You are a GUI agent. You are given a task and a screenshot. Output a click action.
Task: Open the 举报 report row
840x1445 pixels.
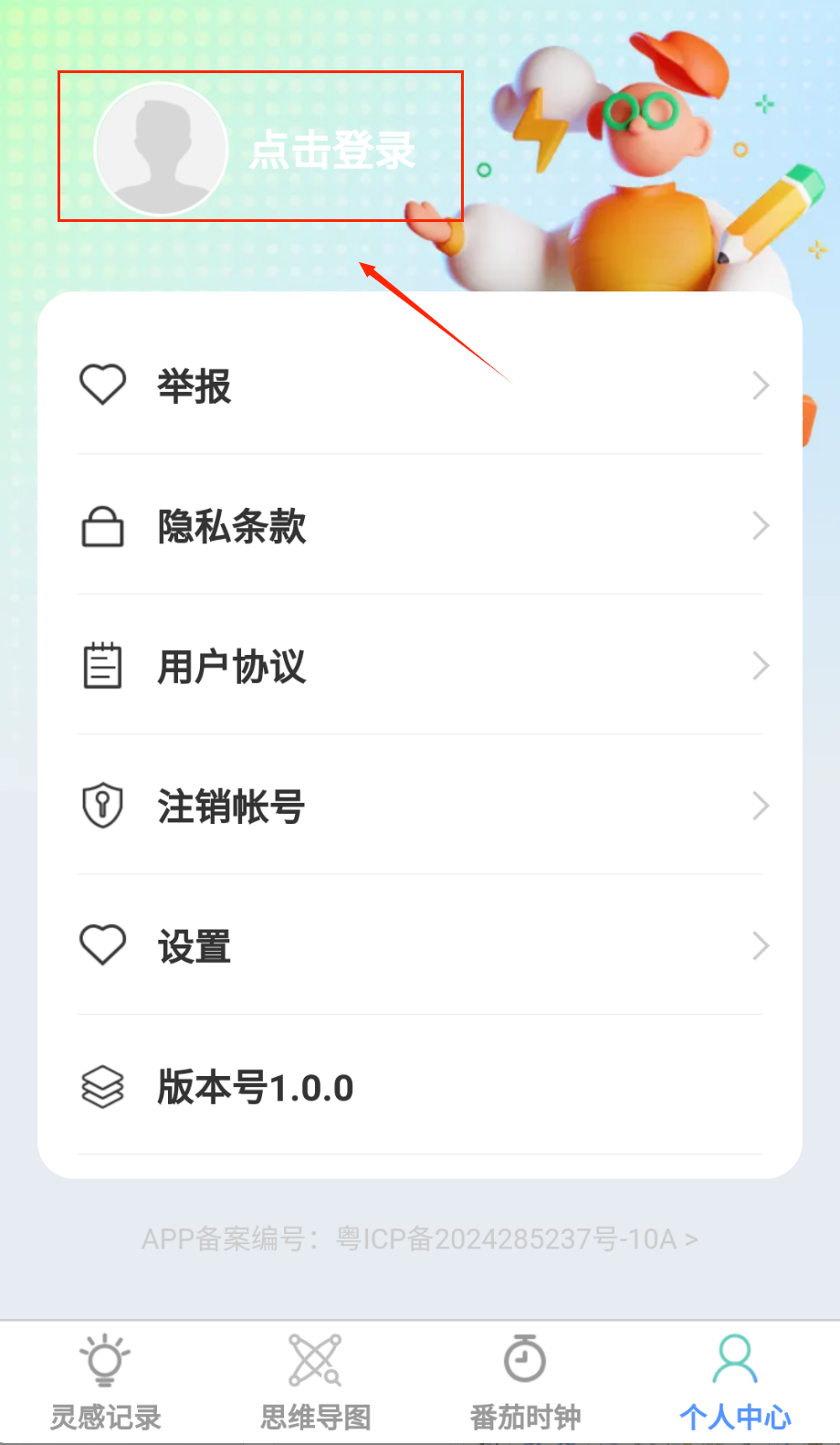[x=420, y=386]
